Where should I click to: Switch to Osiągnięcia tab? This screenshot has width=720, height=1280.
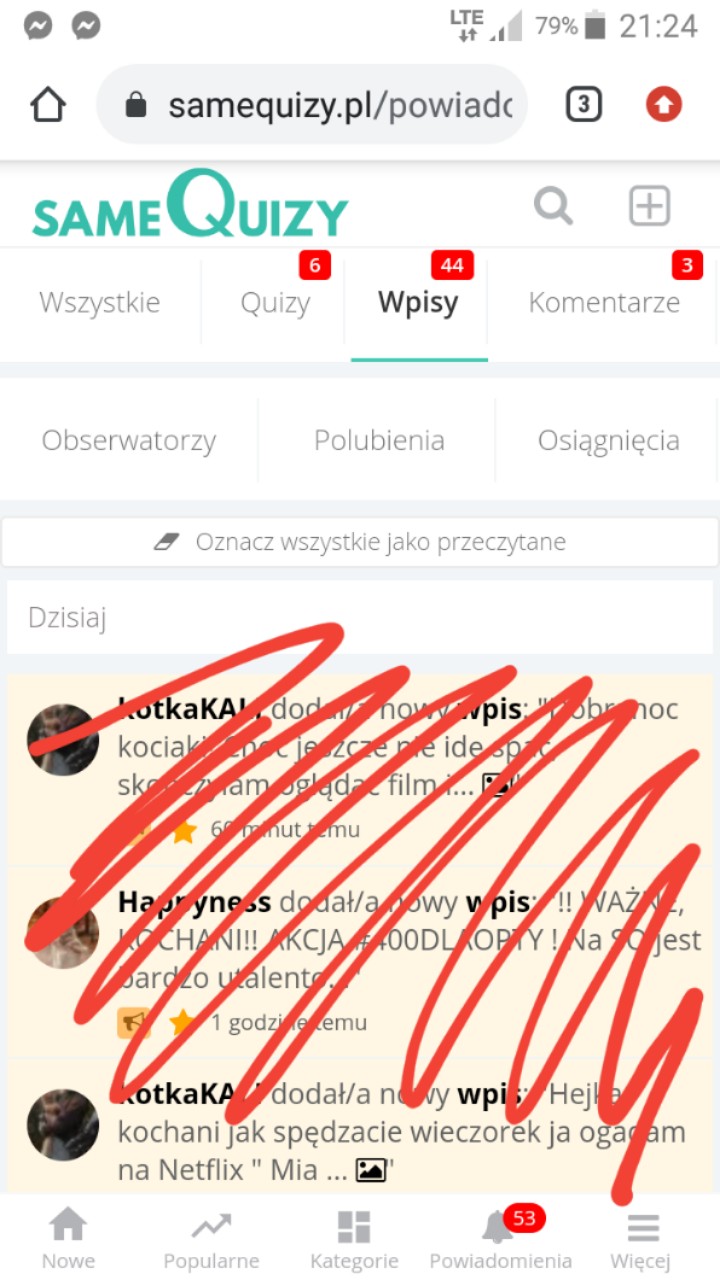tap(608, 441)
